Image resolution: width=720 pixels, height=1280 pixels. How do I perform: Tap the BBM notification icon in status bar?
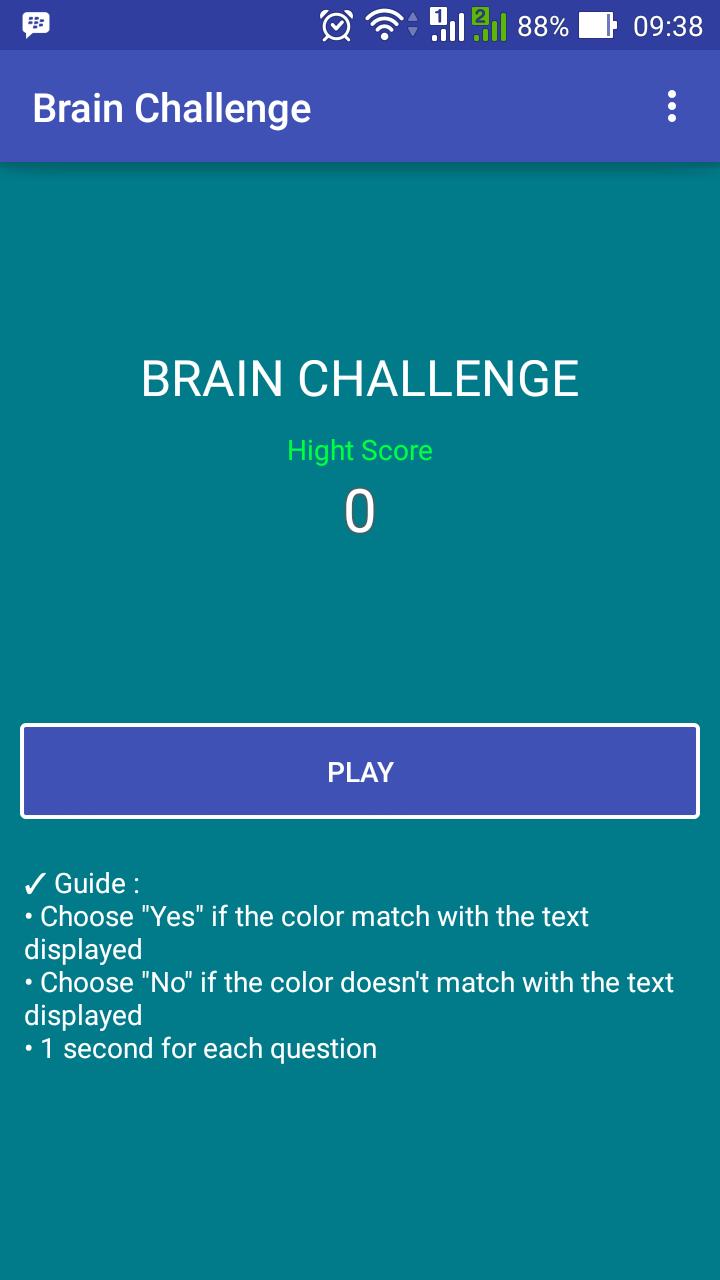[33, 25]
